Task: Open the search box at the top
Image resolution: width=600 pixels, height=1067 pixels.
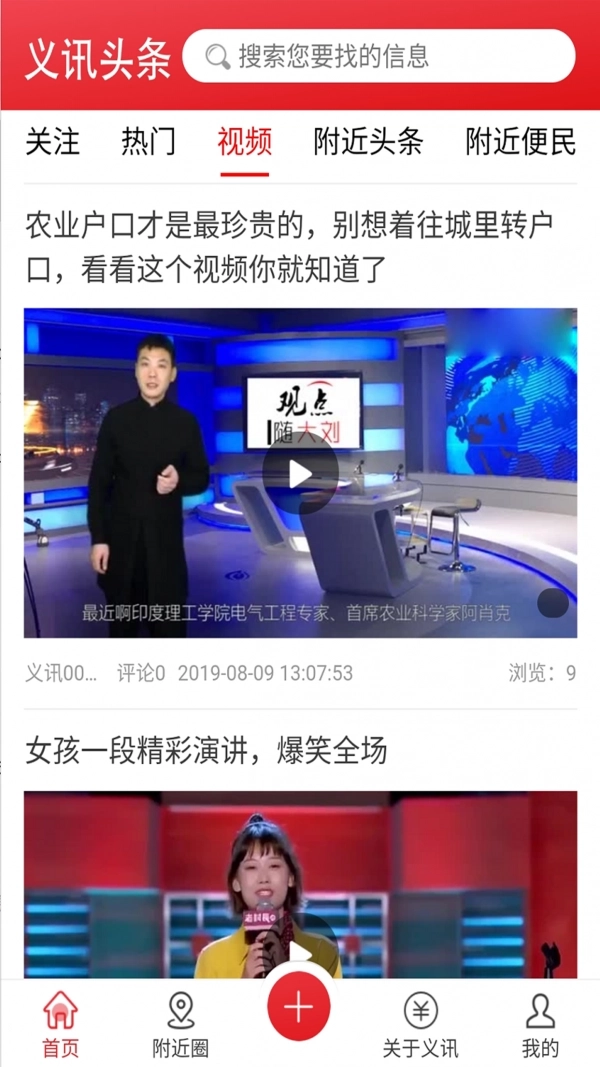Action: pos(378,56)
